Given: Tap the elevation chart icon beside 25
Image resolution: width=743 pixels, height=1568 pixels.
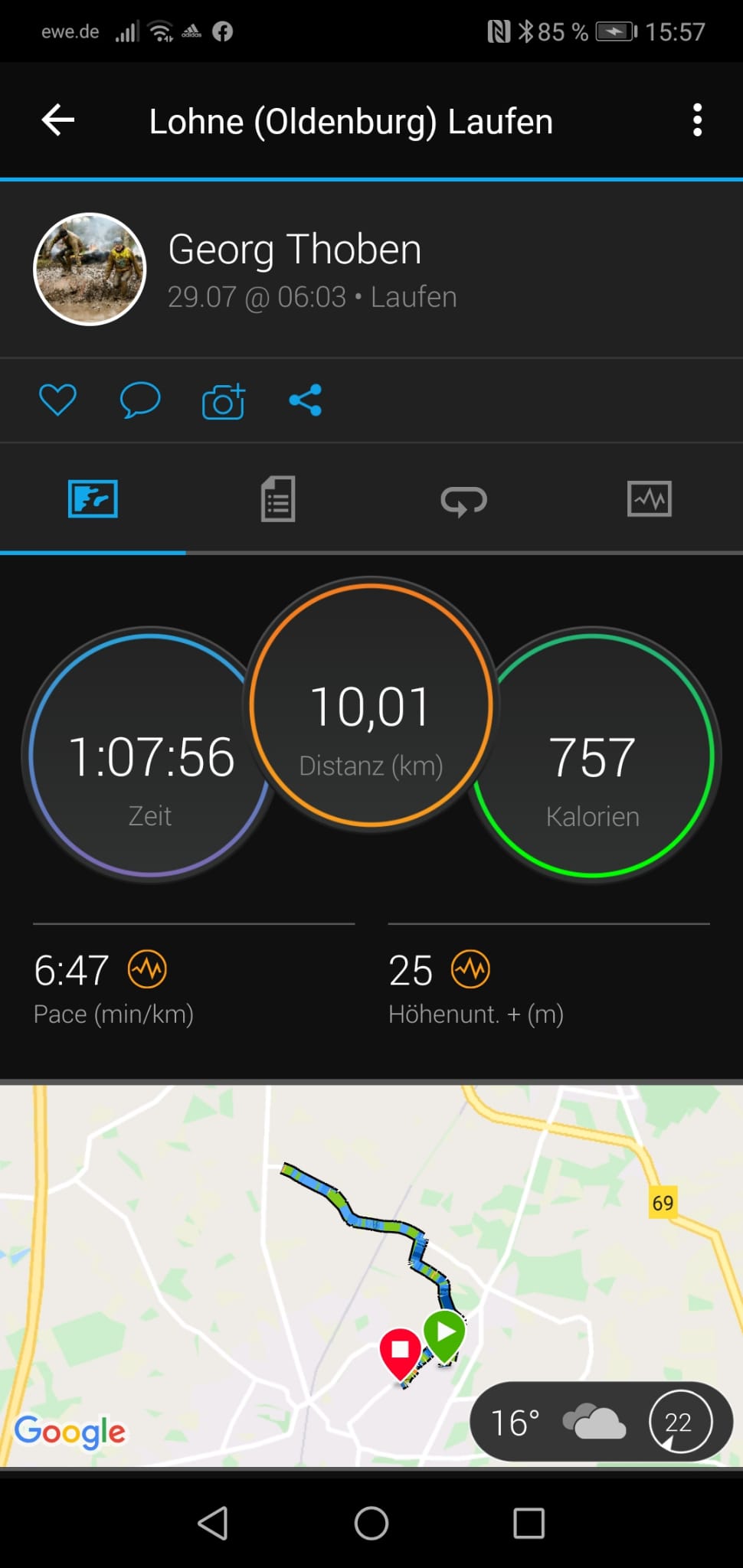Looking at the screenshot, I should 470,970.
